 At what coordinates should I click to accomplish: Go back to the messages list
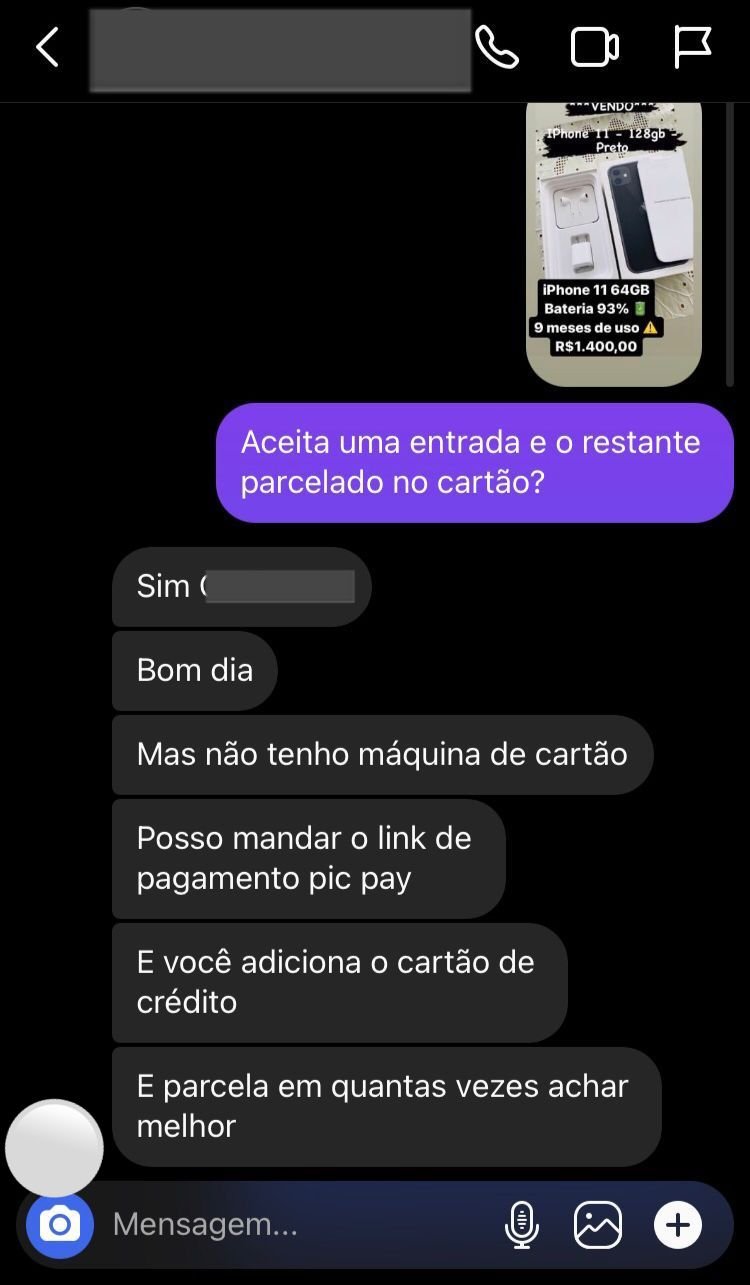pos(47,48)
